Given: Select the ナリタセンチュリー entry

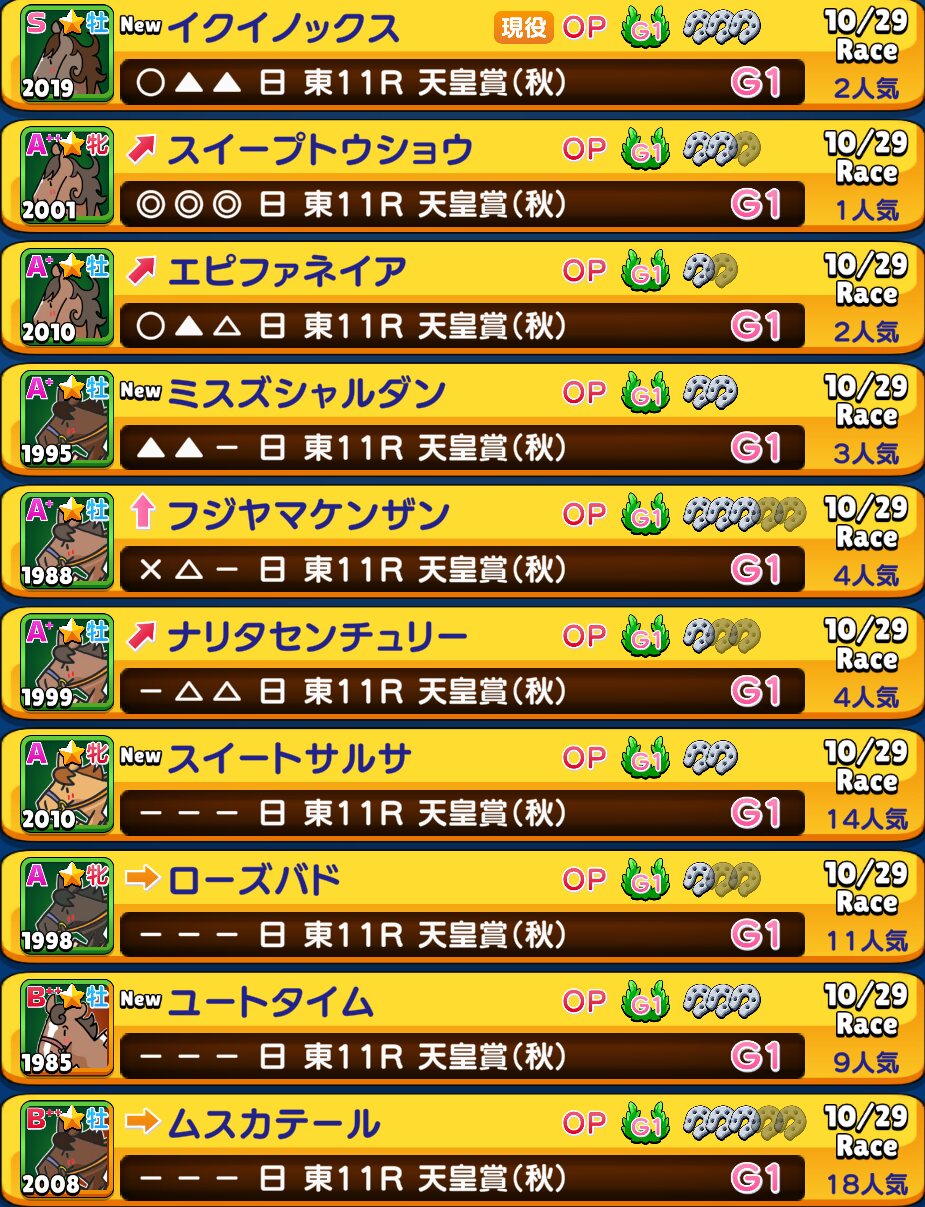Looking at the screenshot, I should (317, 638).
